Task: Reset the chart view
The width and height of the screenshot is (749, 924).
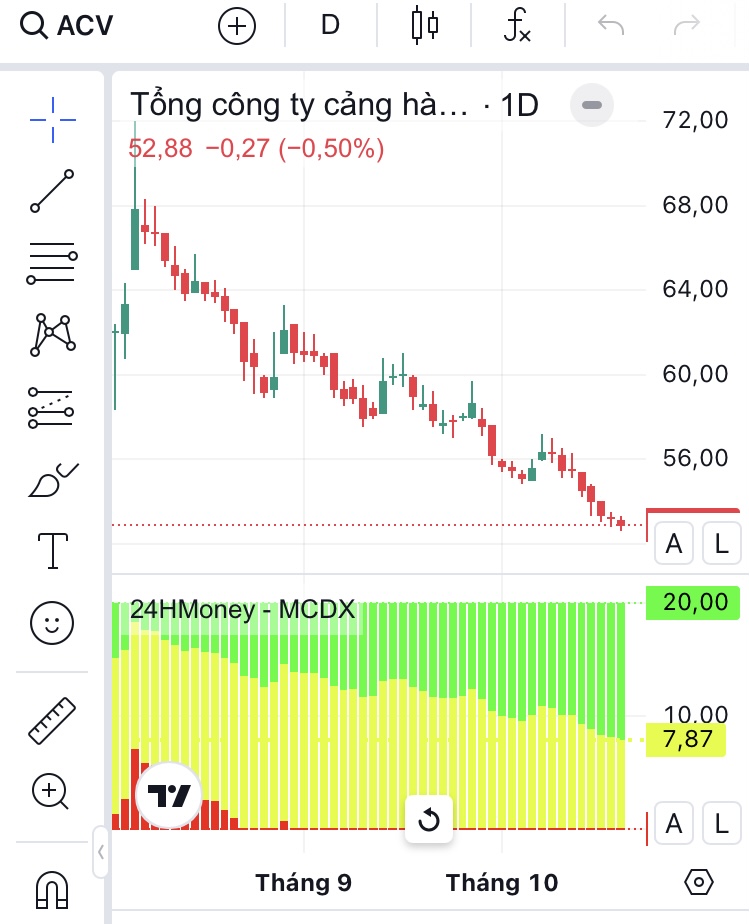Action: pos(429,820)
